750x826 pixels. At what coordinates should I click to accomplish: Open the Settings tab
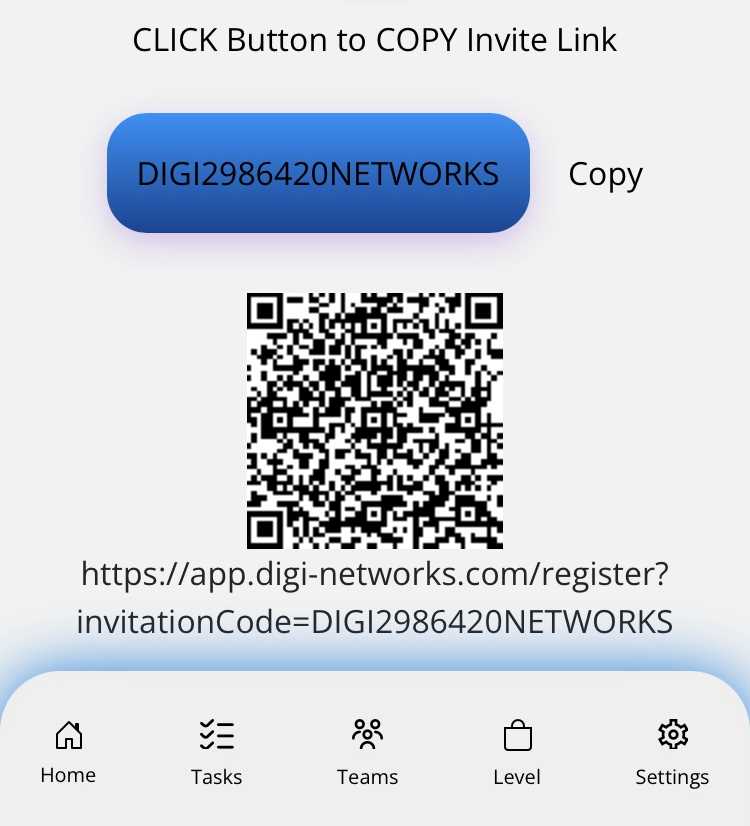click(x=672, y=752)
